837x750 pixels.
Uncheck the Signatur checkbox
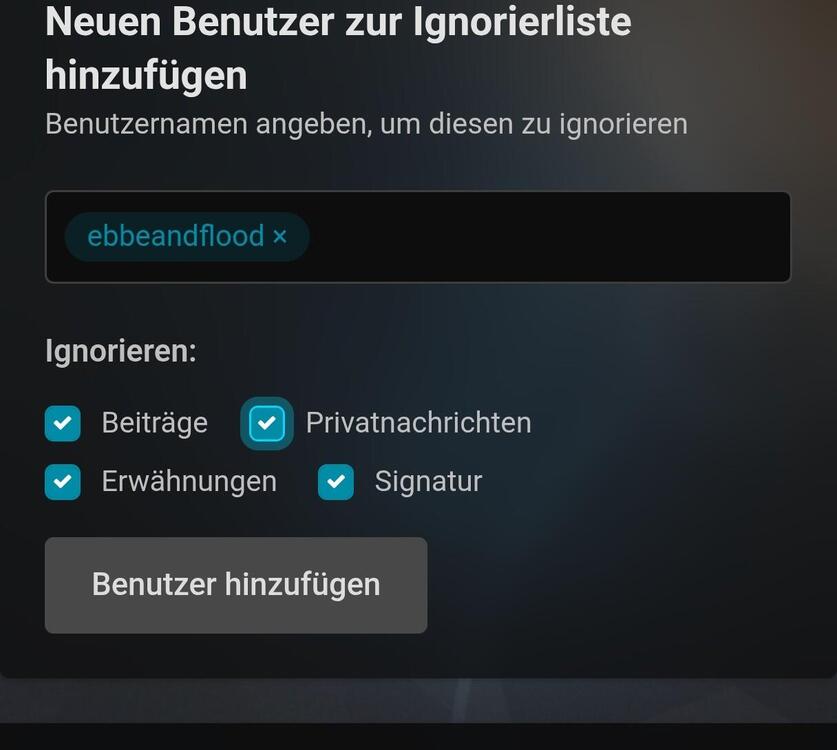tap(336, 482)
